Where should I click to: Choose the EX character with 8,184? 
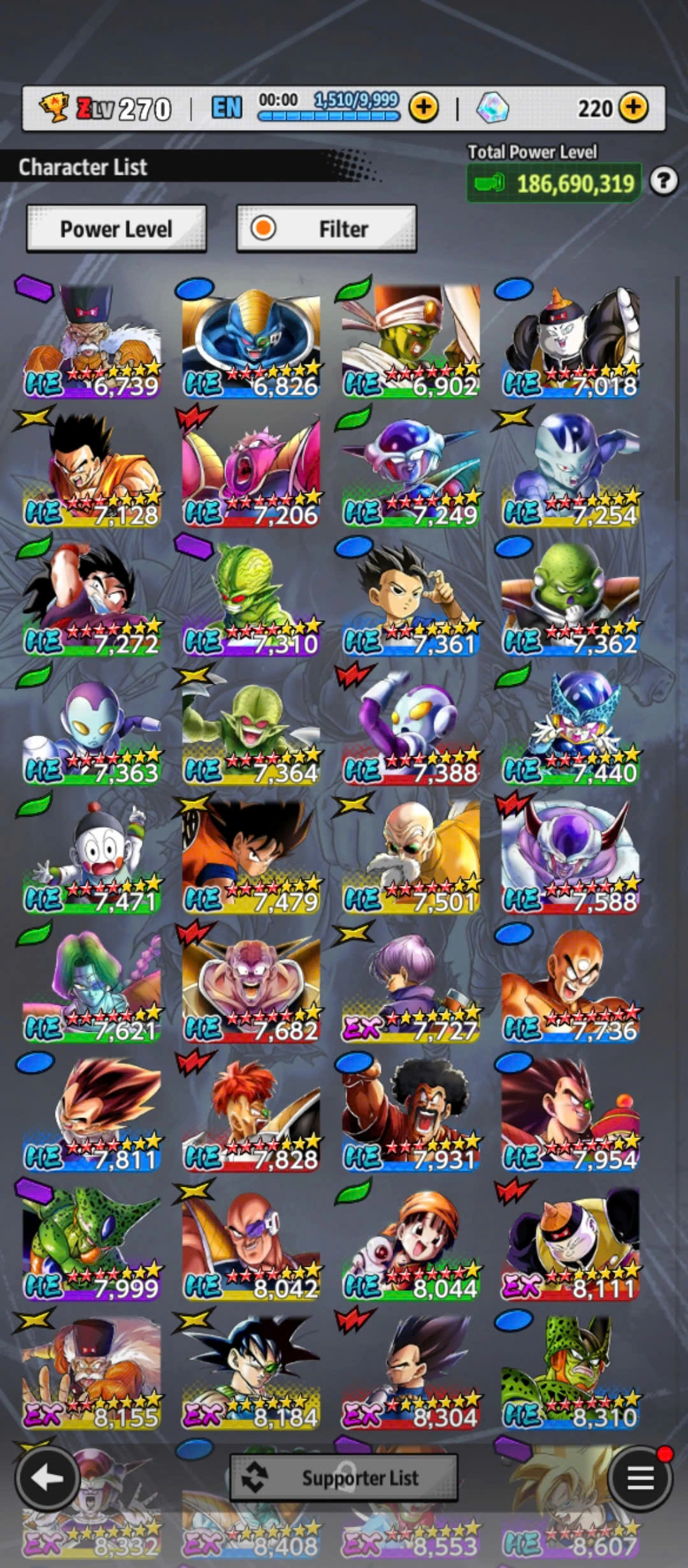[251, 1372]
